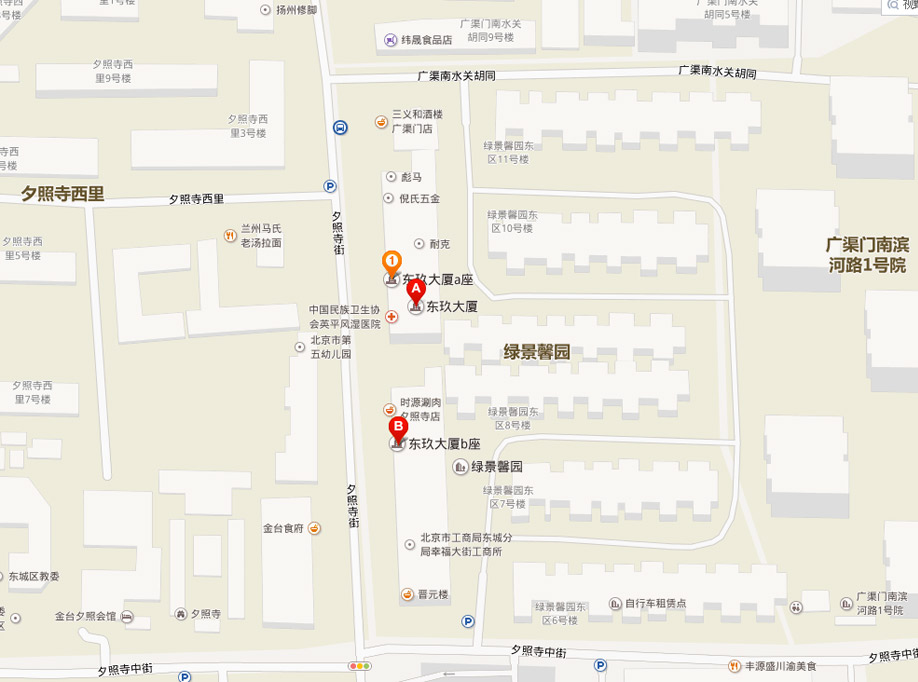Viewport: 918px width, 682px height.
Task: Select the 金台夕照会馆 hotel icon
Action: click(126, 616)
